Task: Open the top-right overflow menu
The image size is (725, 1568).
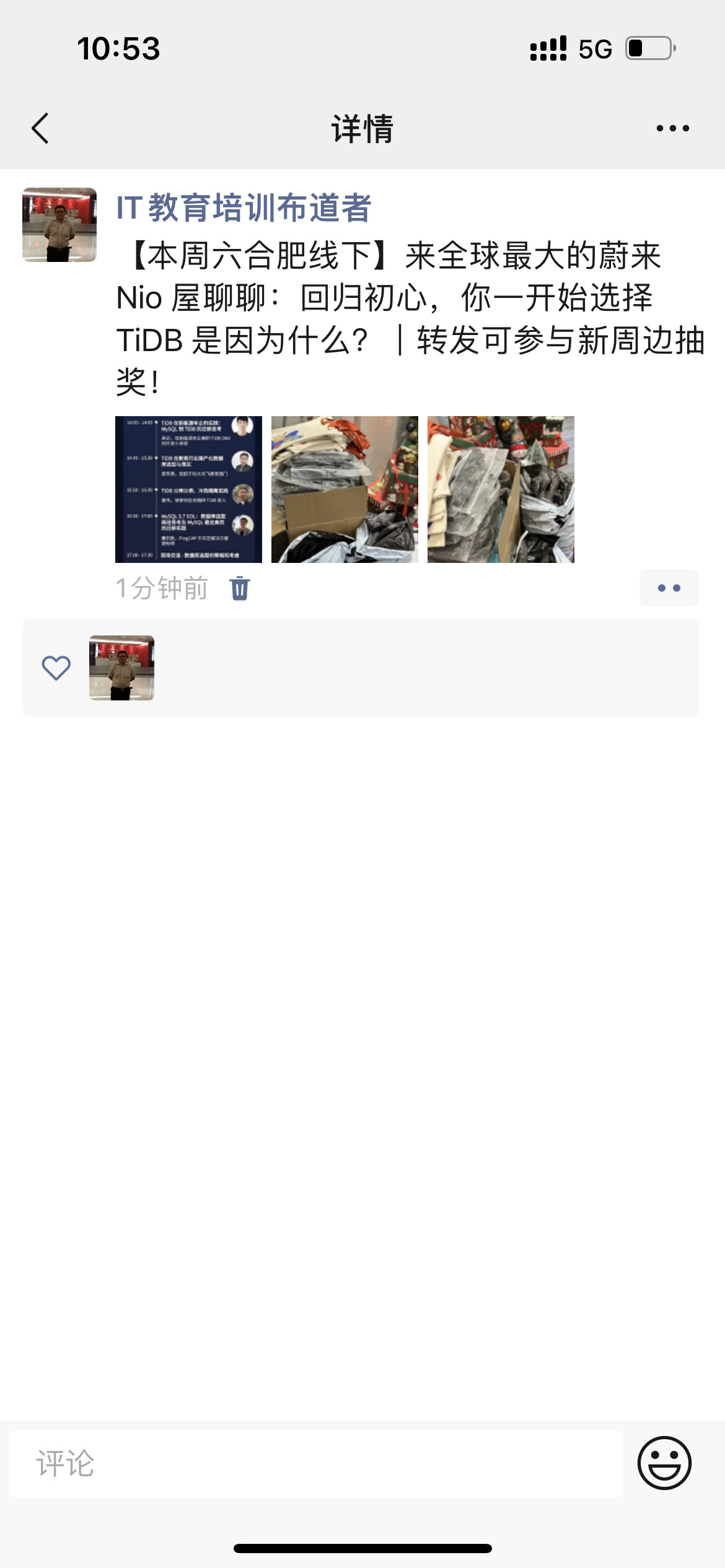Action: (672, 129)
